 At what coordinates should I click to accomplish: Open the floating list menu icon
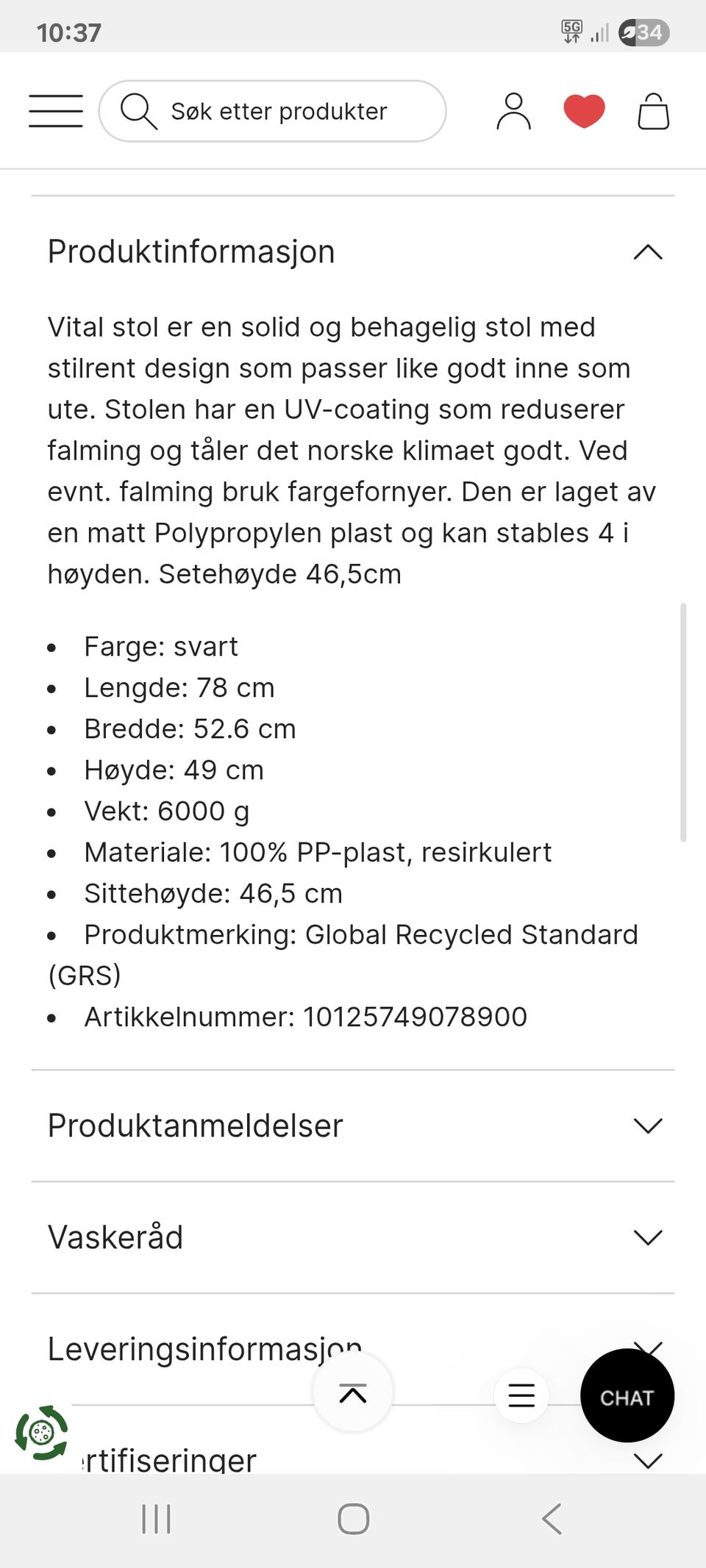pyautogui.click(x=521, y=1394)
